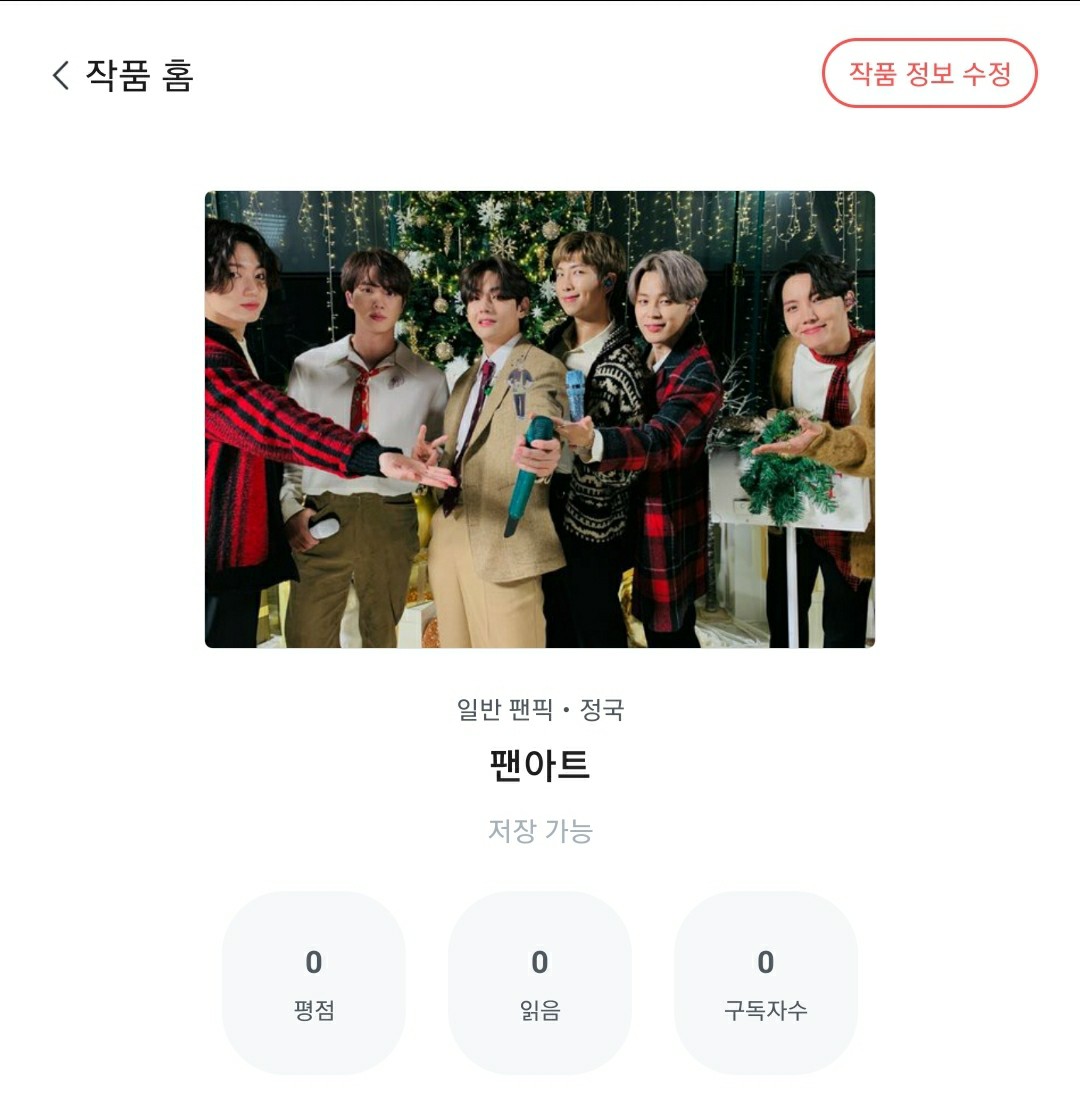
Task: Open the 작품 정보 수정 button
Action: 929,73
